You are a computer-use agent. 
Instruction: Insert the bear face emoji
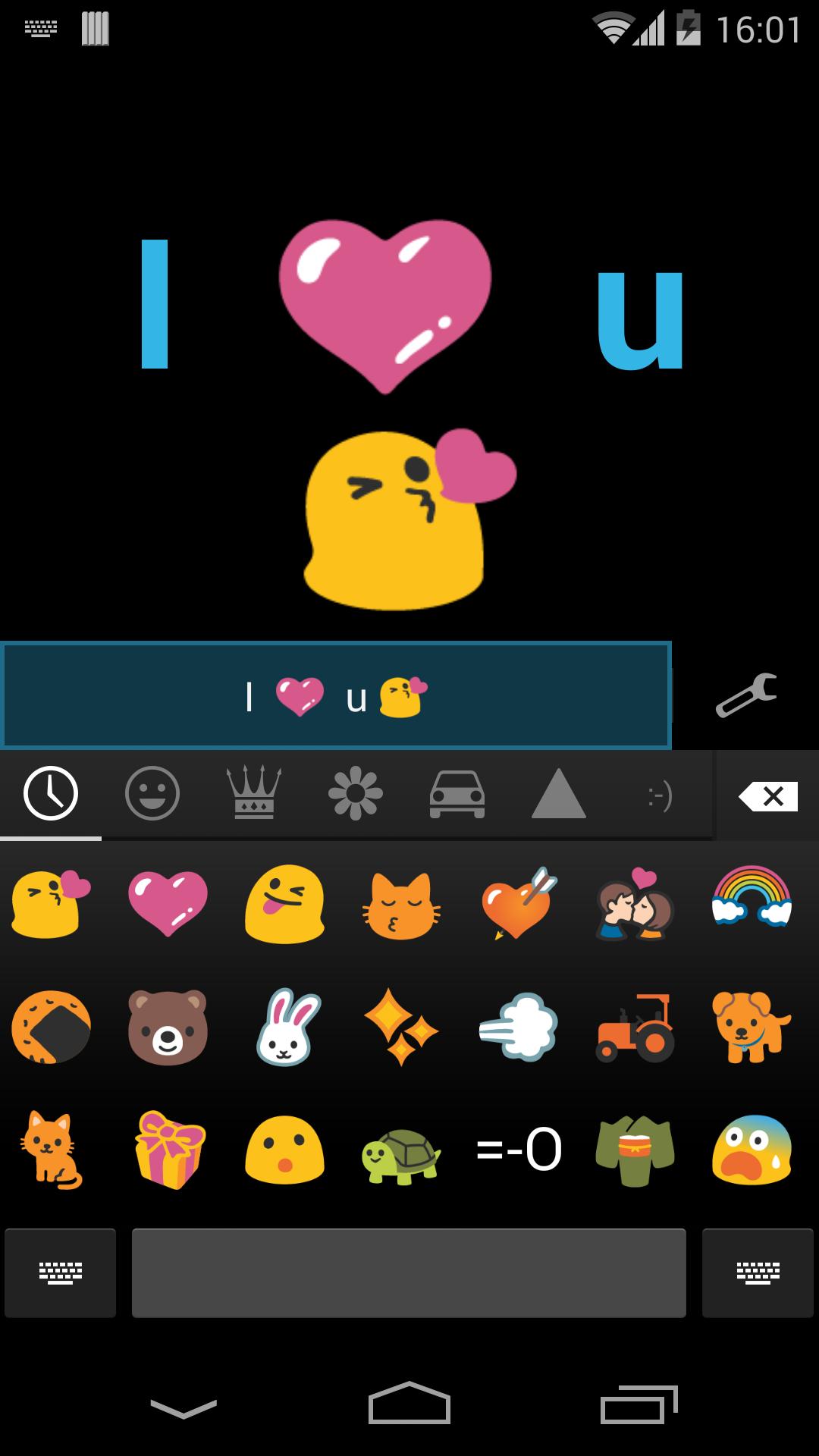click(168, 1026)
